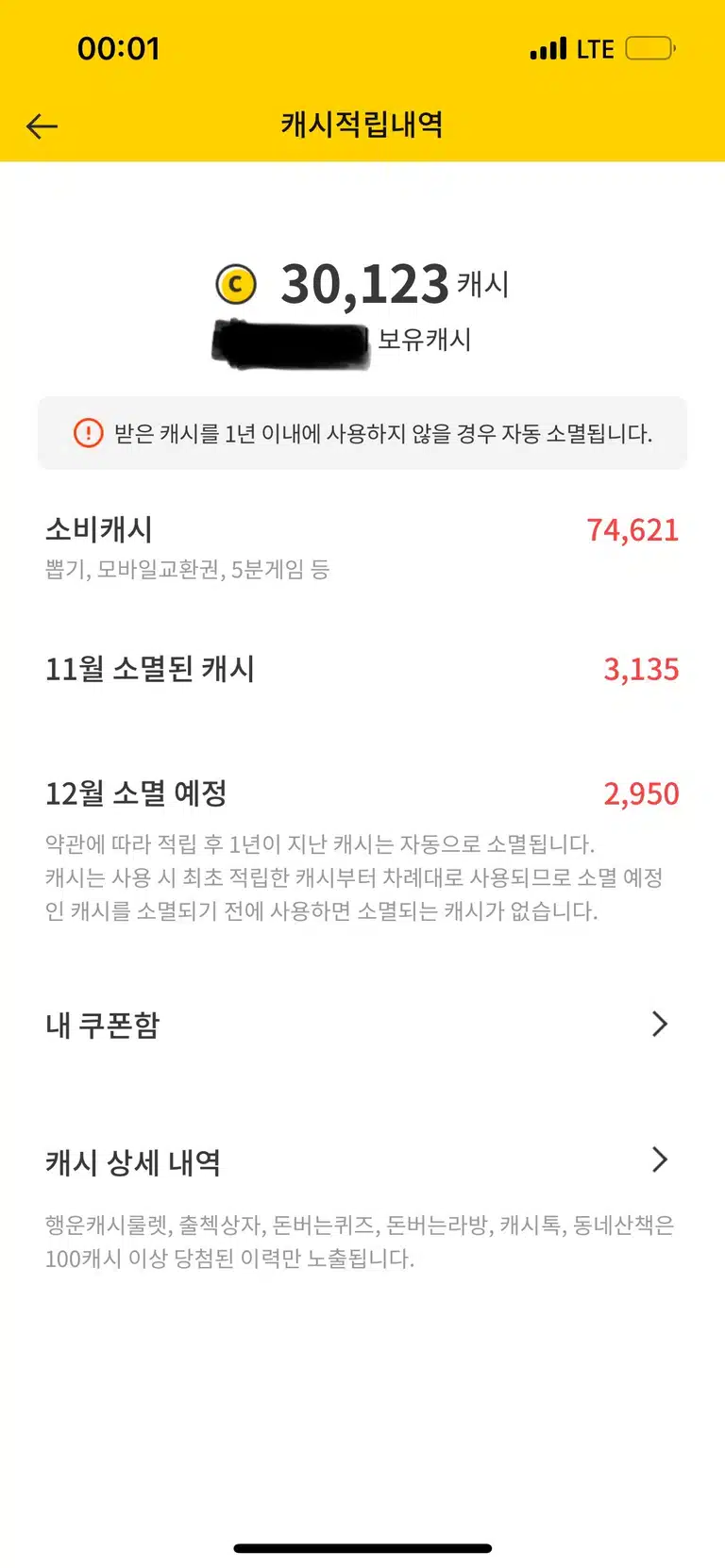This screenshot has height=1568, width=725.
Task: Open 캐시 상세 내역
Action: [x=362, y=1161]
